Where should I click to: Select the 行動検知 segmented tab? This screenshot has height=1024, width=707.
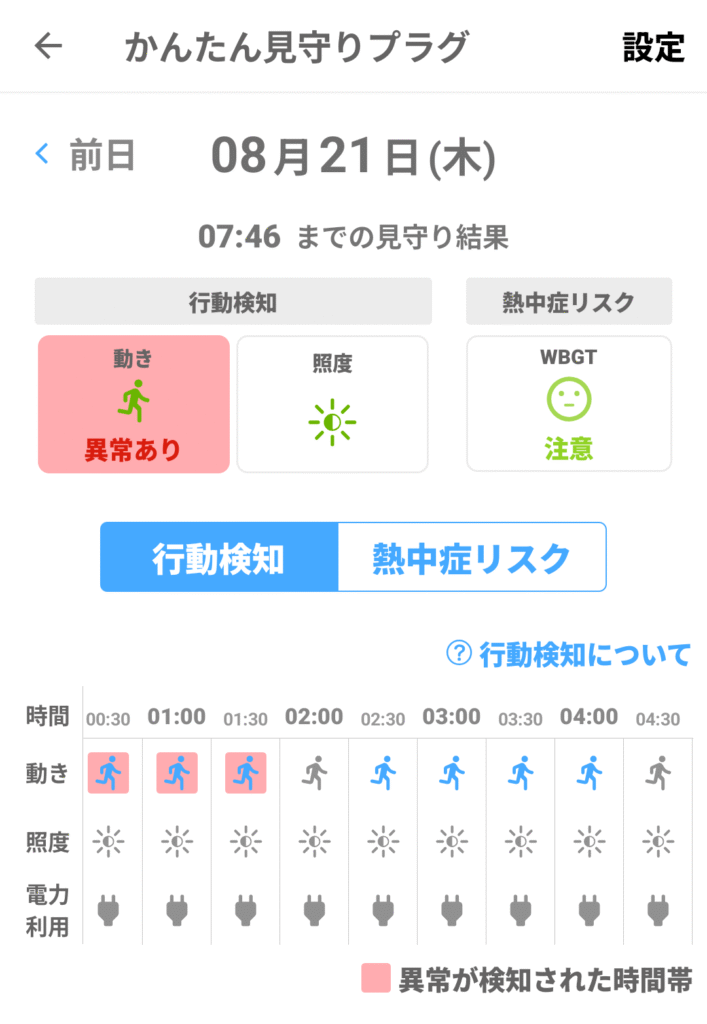click(x=219, y=557)
